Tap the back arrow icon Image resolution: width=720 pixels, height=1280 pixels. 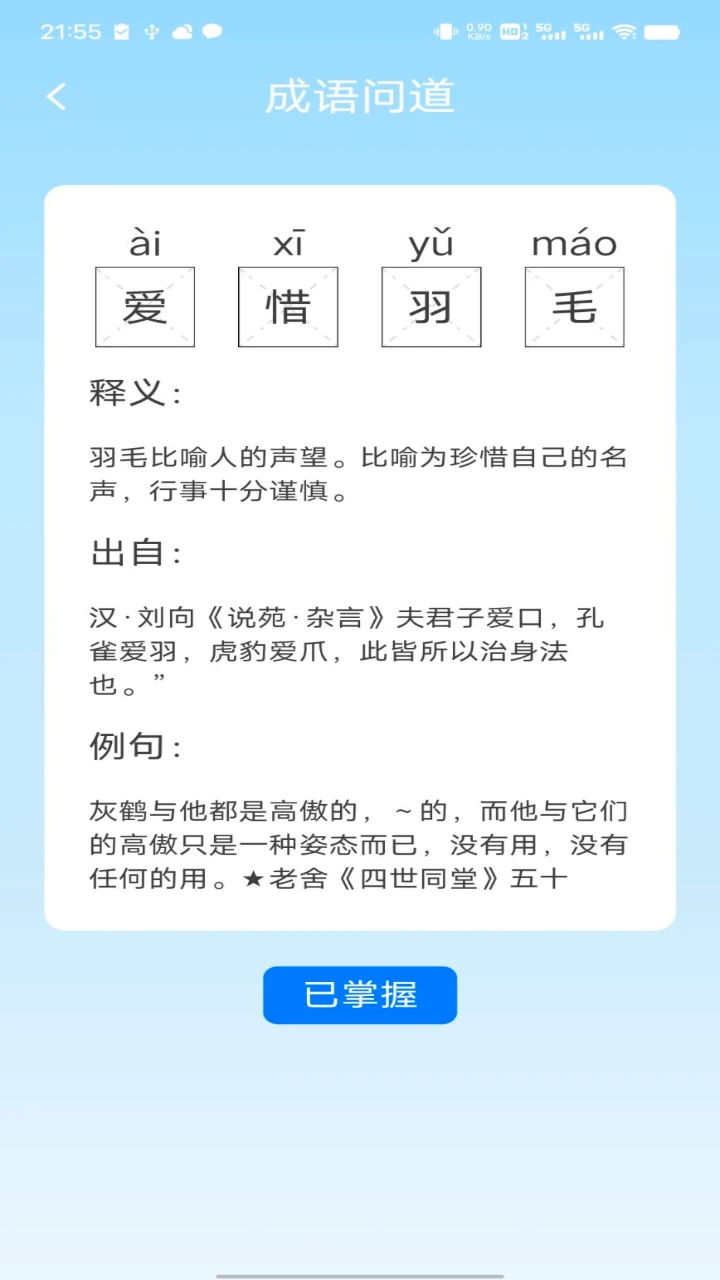coord(56,95)
